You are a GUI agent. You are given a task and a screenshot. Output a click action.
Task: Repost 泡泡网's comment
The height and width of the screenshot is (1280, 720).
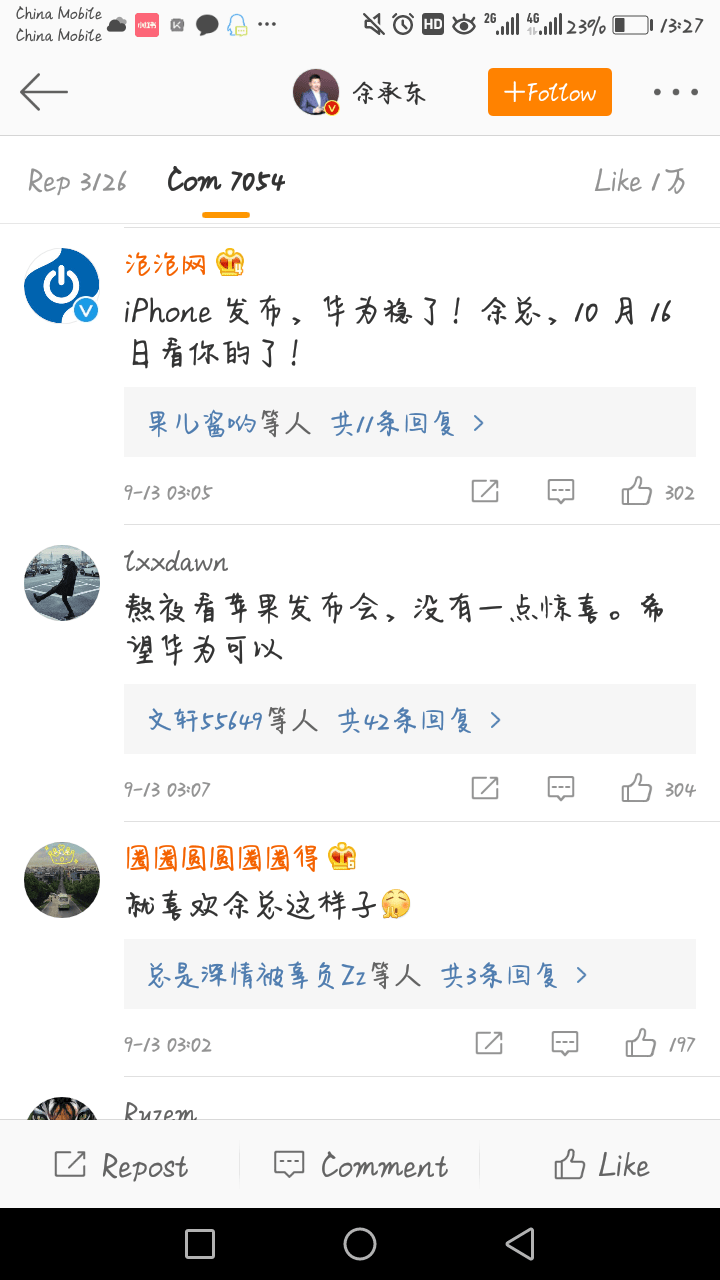pos(485,491)
